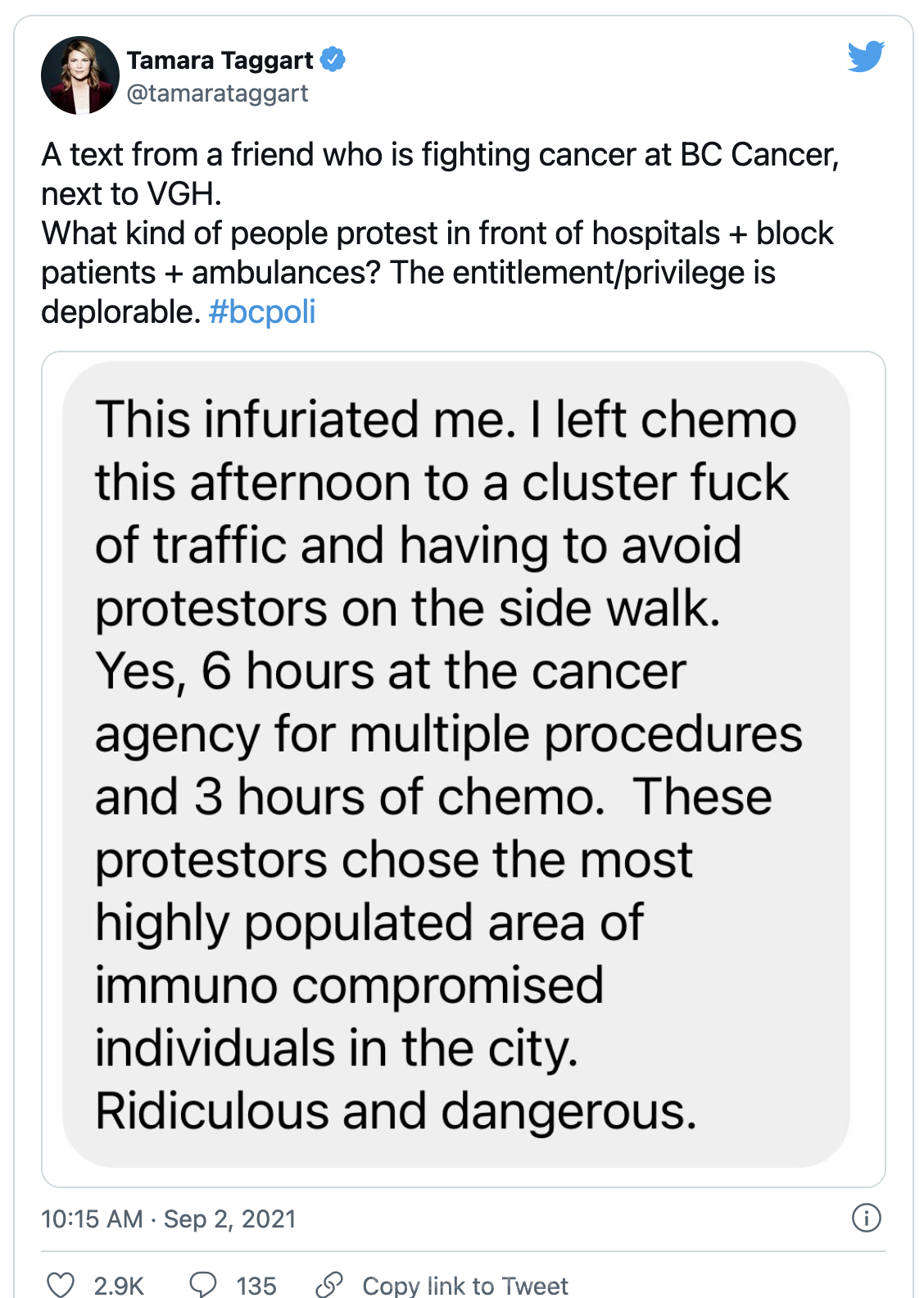Open the Twitter bird logo link
Viewport: 924px width, 1298px height.
click(x=866, y=57)
